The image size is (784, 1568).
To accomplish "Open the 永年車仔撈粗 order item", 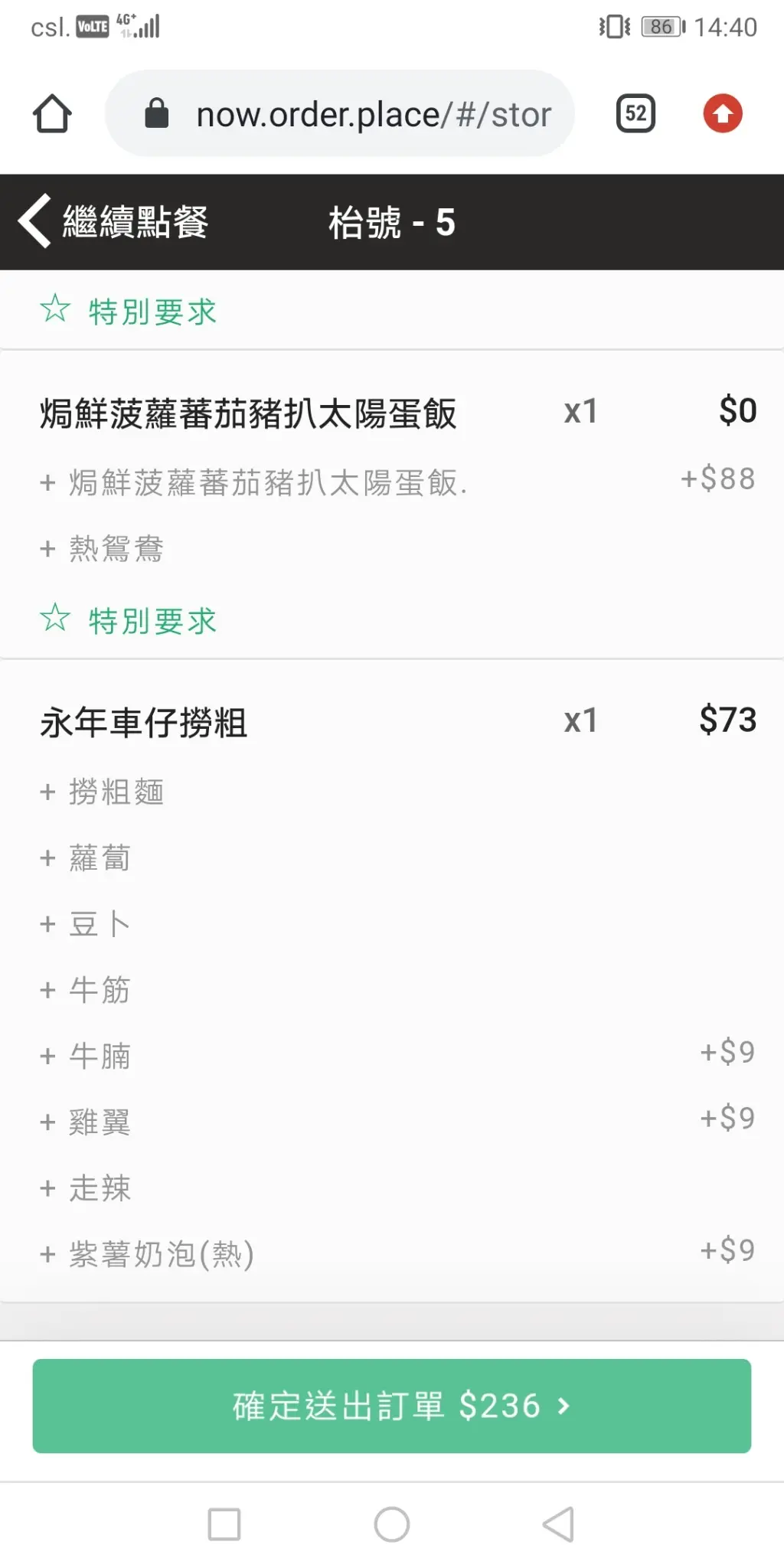I will 144,723.
